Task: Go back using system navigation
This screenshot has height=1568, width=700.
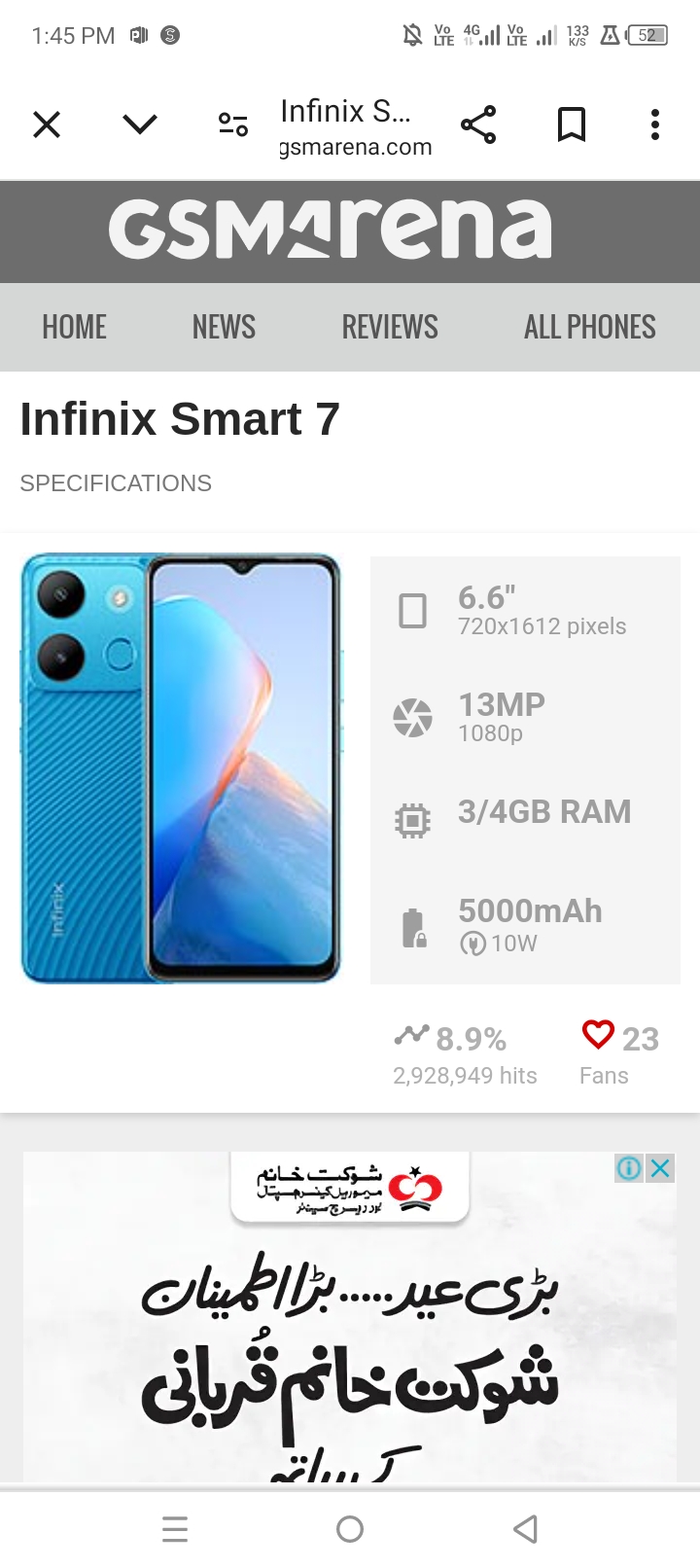Action: 525,1529
